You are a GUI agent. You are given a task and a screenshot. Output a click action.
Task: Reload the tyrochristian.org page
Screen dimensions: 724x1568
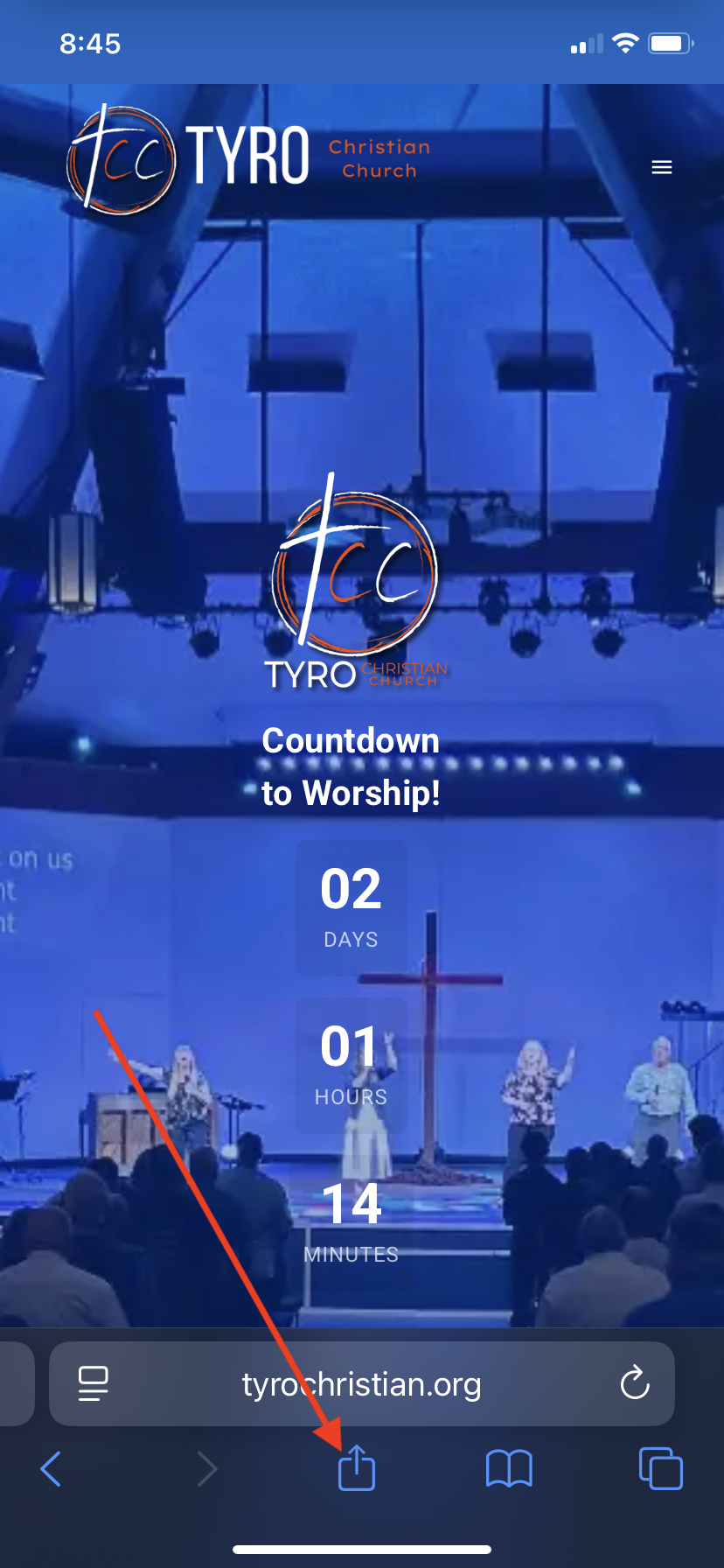pos(635,1383)
